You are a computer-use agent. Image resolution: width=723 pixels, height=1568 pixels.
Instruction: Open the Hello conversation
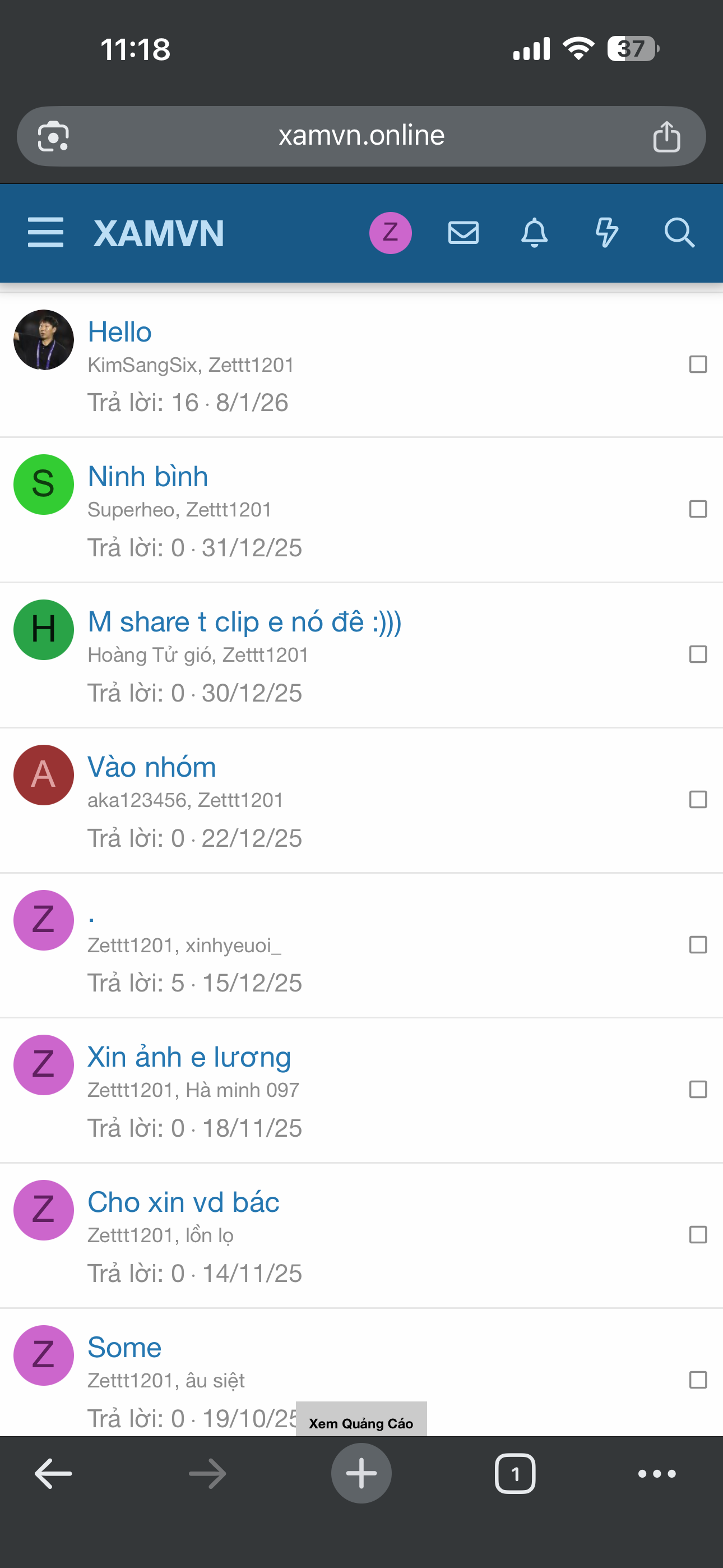[x=120, y=333]
